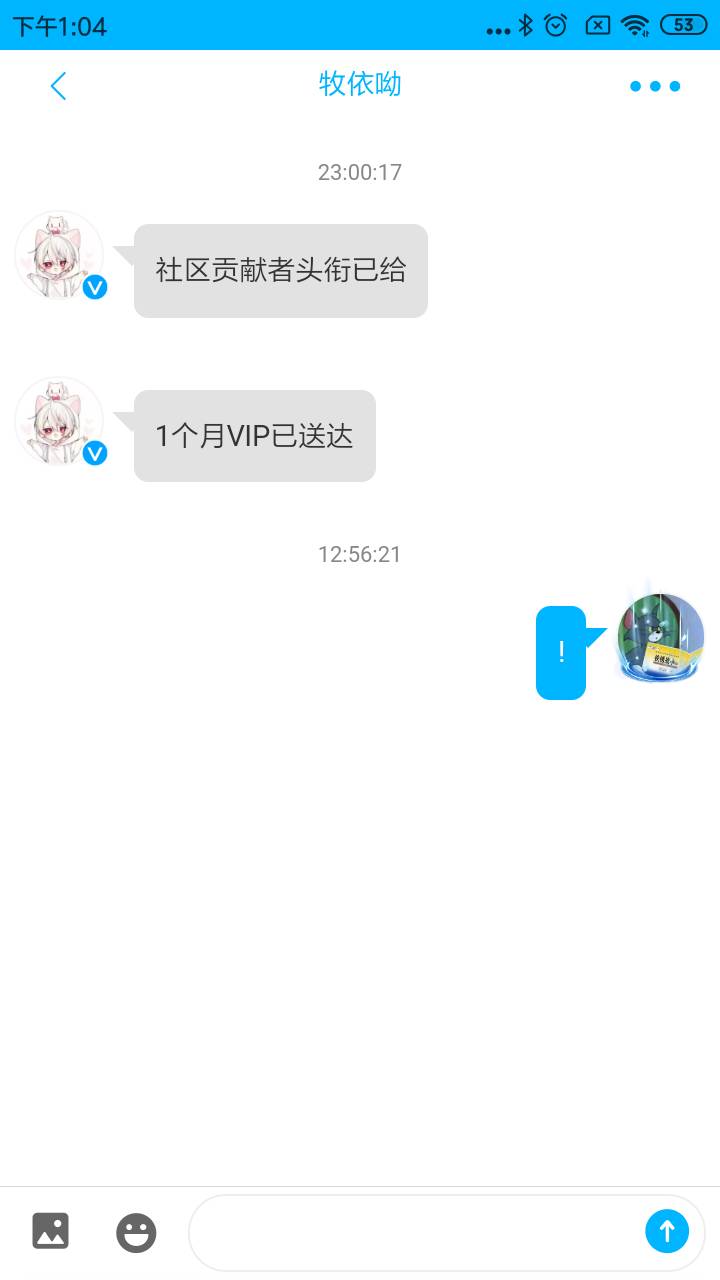Go back from the 牧依呦 chat
The width and height of the screenshot is (720, 1280).
(x=58, y=86)
